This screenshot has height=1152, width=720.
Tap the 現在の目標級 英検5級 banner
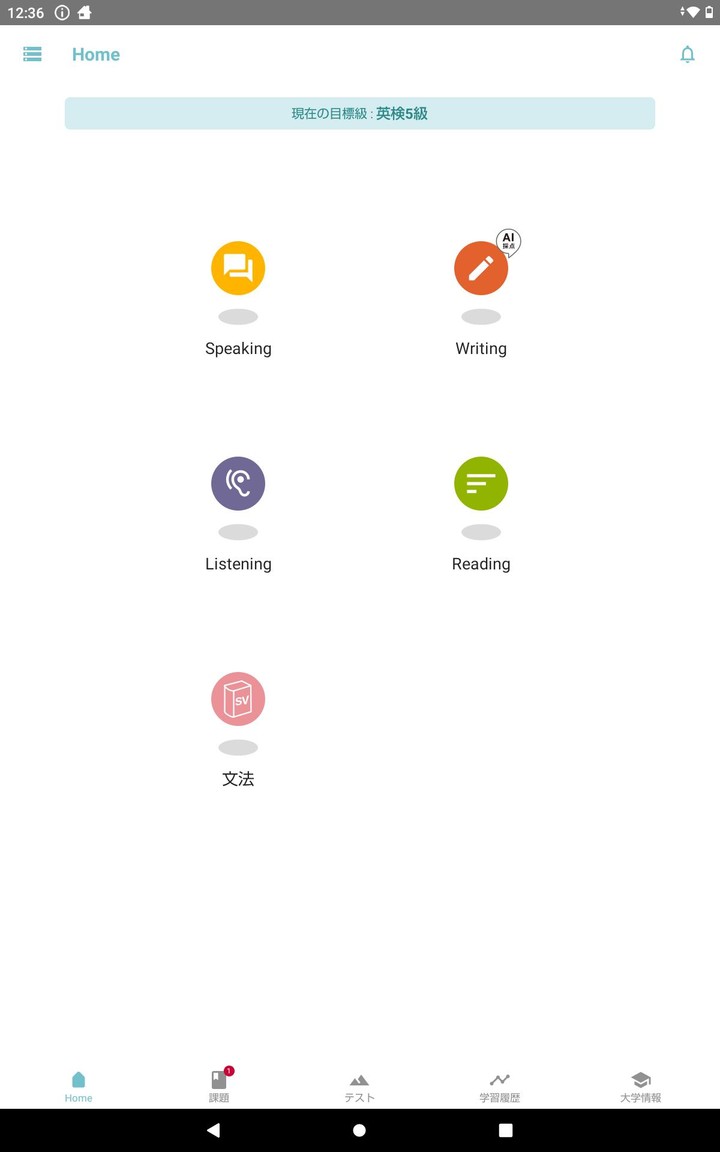pyautogui.click(x=360, y=113)
